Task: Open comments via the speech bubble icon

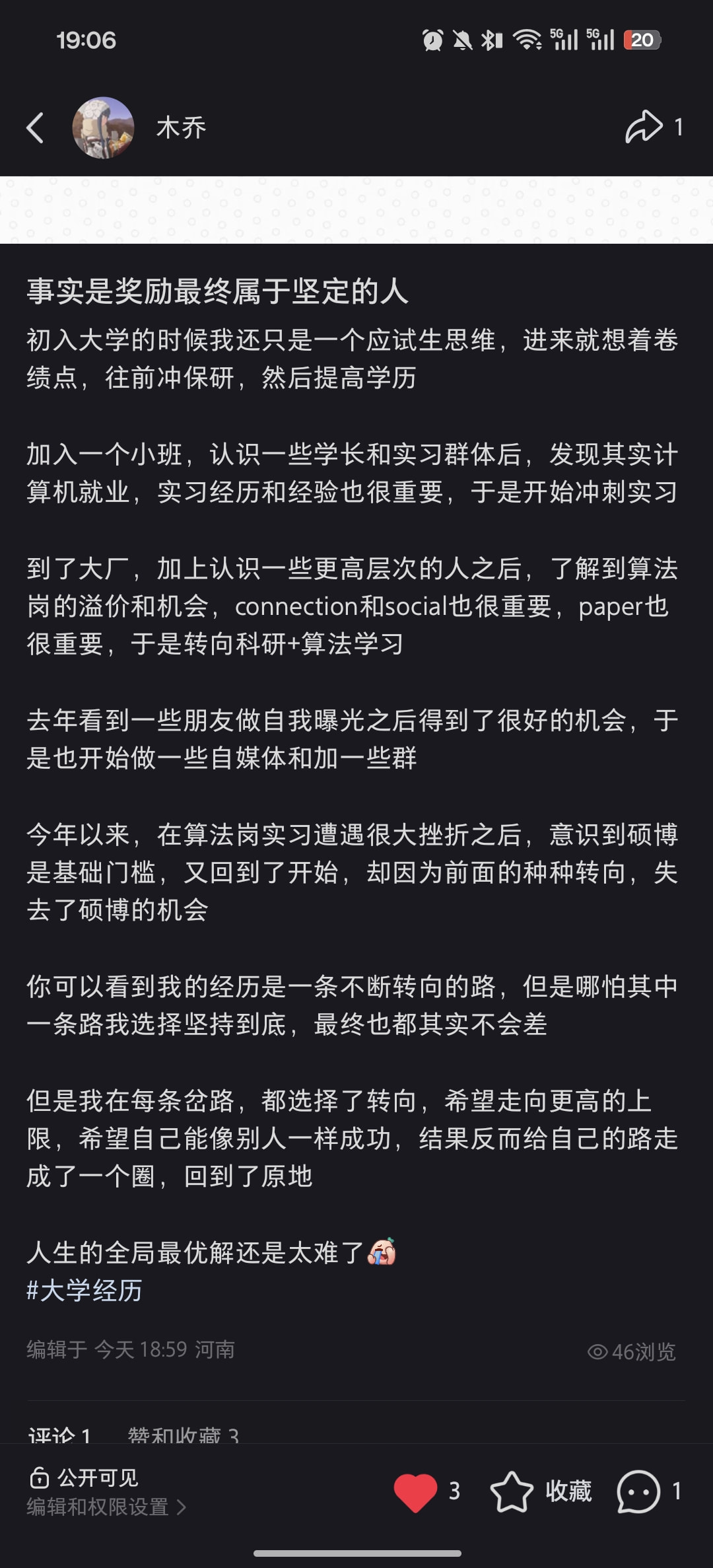Action: (638, 1491)
